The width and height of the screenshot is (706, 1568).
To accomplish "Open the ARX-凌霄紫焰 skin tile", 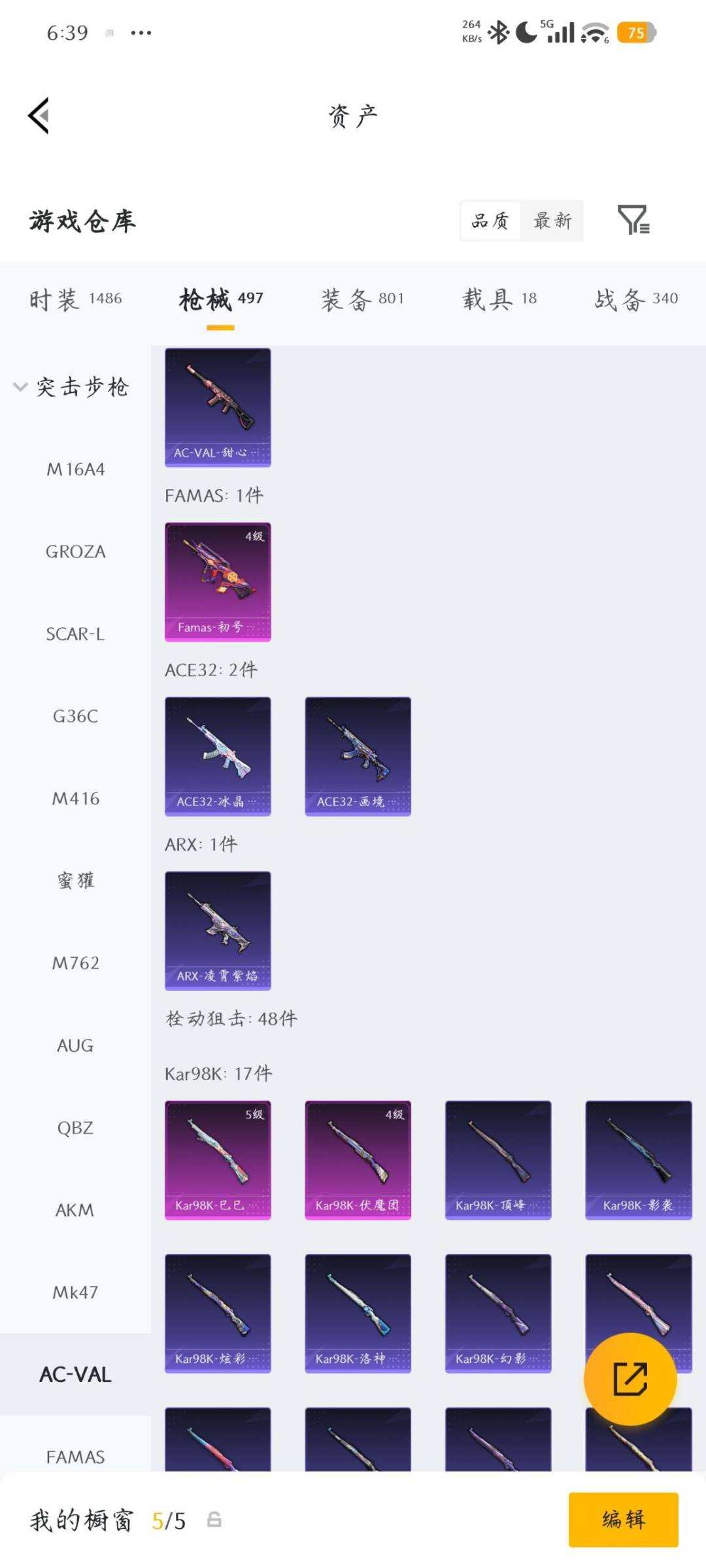I will [218, 930].
